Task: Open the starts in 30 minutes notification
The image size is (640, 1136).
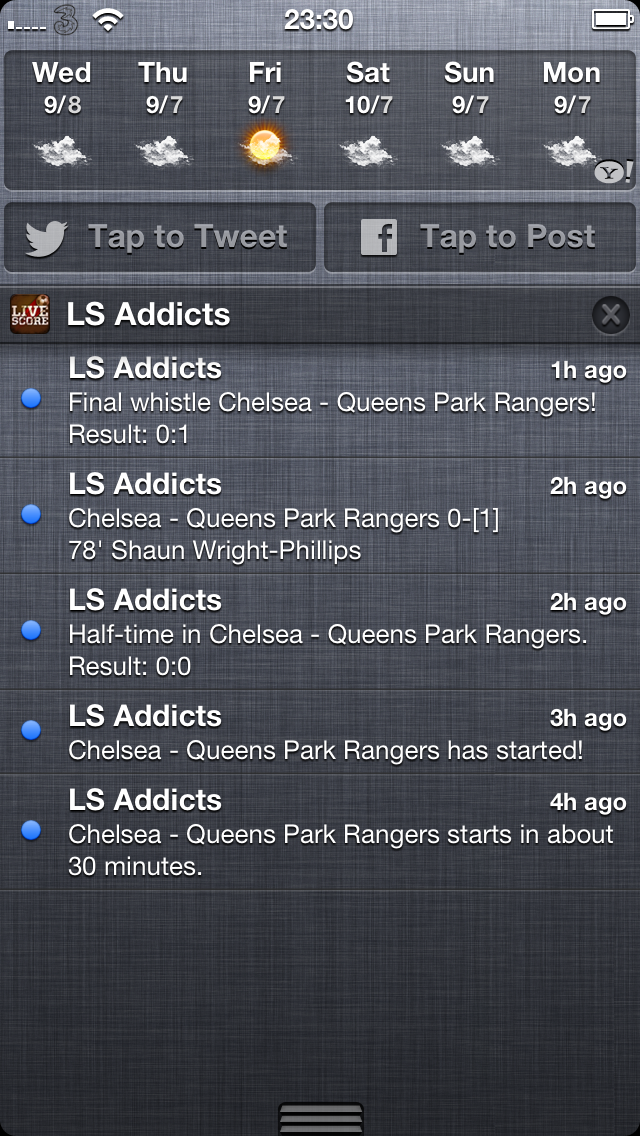Action: [320, 832]
